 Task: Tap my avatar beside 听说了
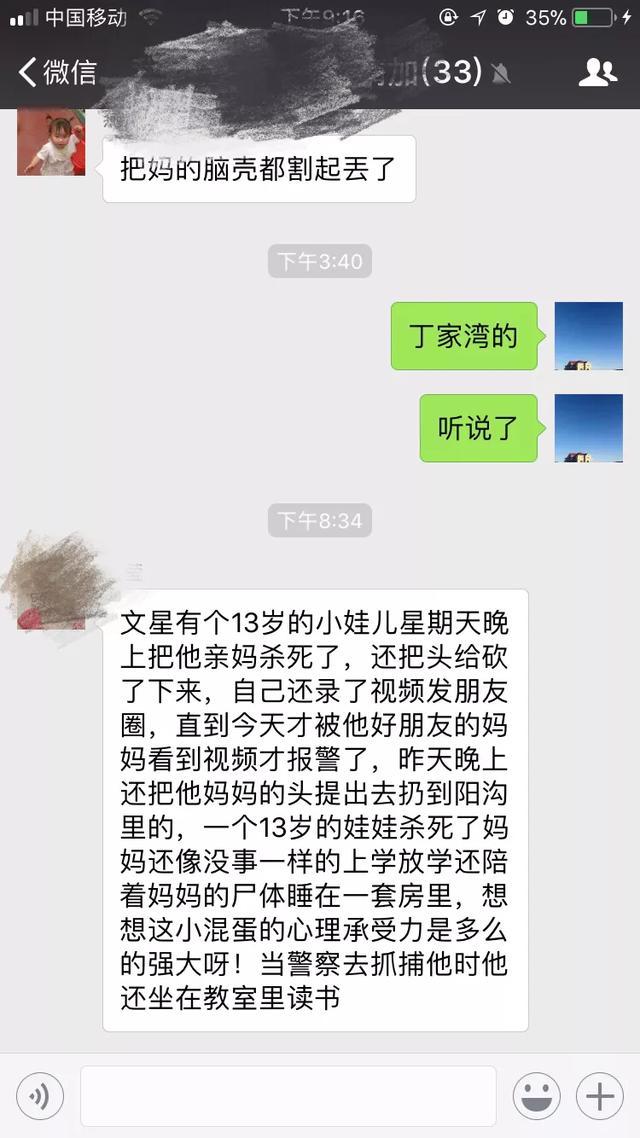tap(588, 428)
